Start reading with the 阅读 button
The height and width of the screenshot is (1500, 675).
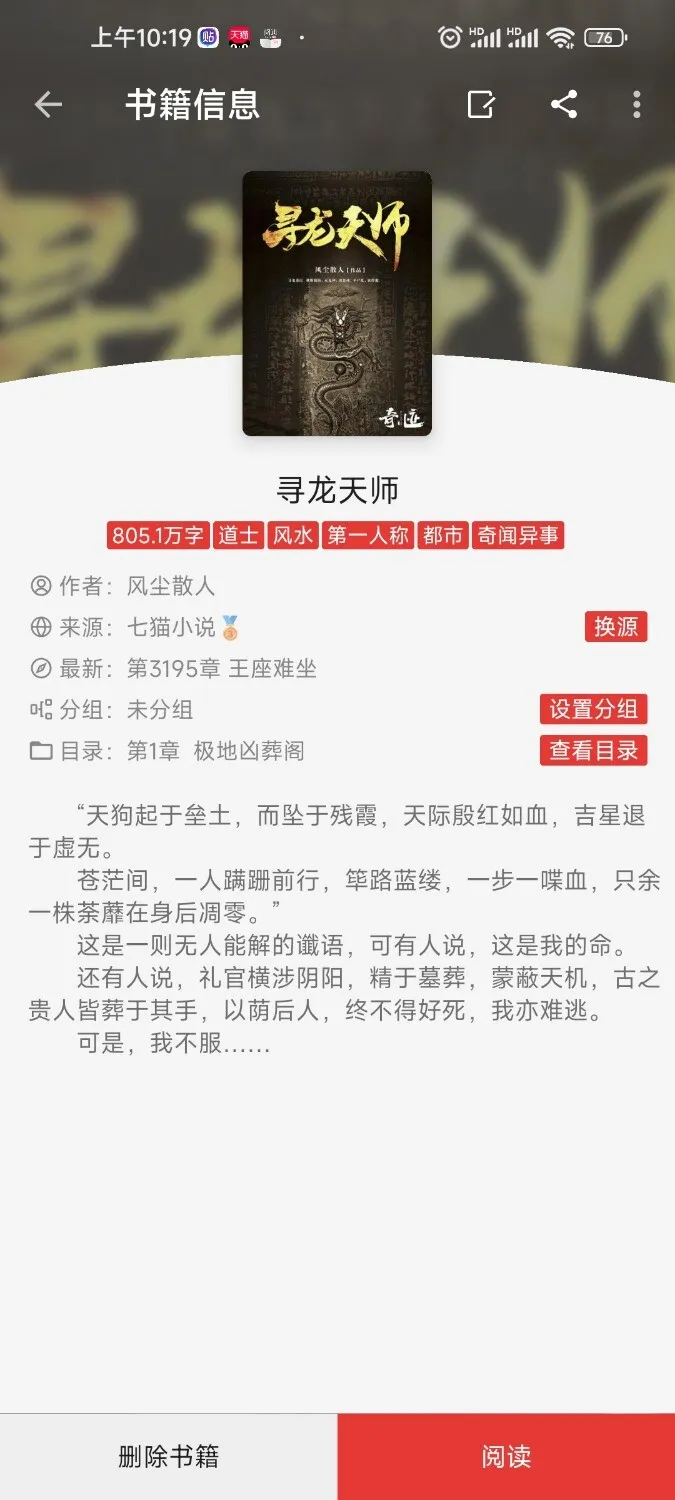[506, 1457]
